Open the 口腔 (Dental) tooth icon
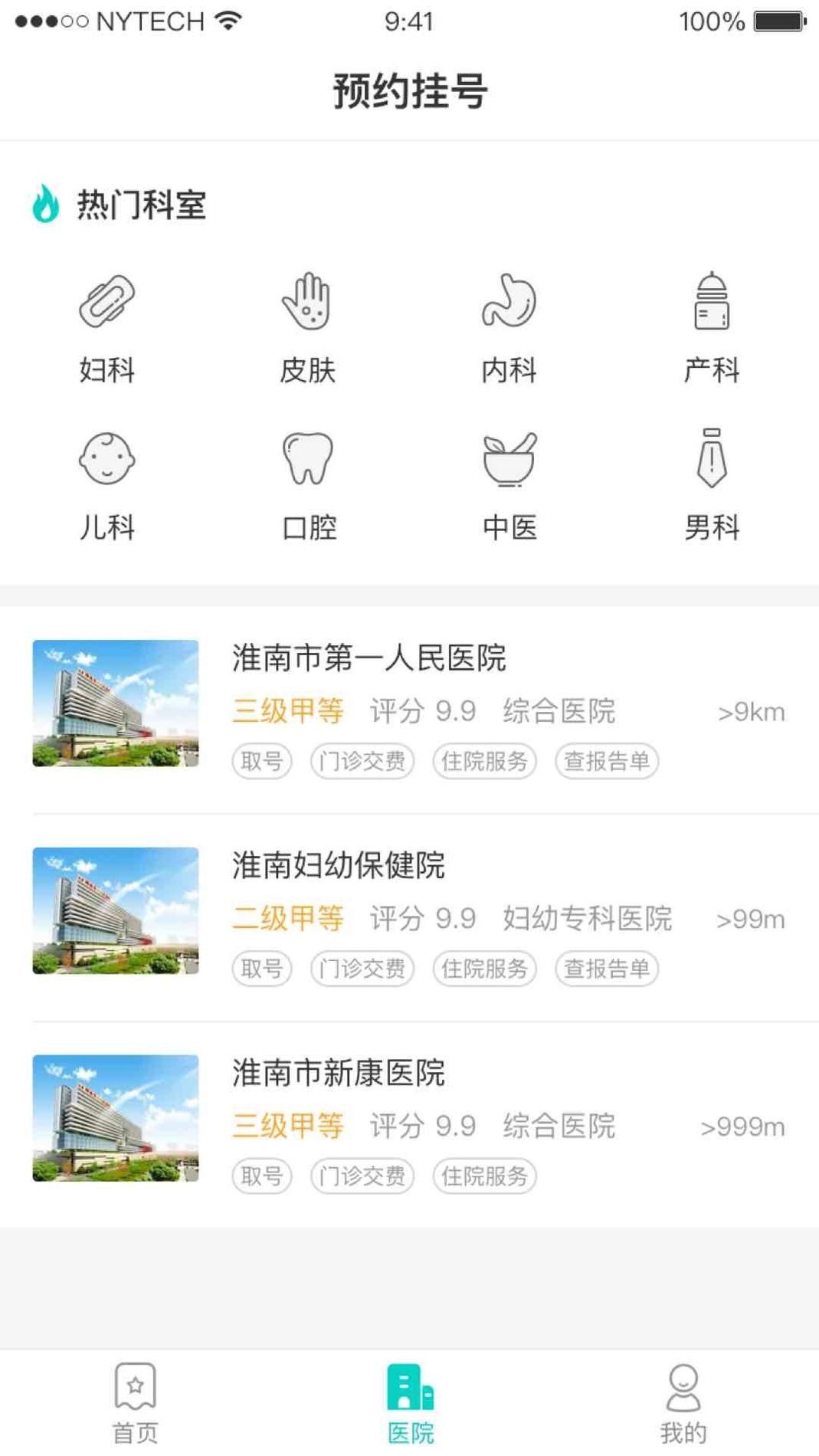Viewport: 819px width, 1456px height. [x=309, y=458]
